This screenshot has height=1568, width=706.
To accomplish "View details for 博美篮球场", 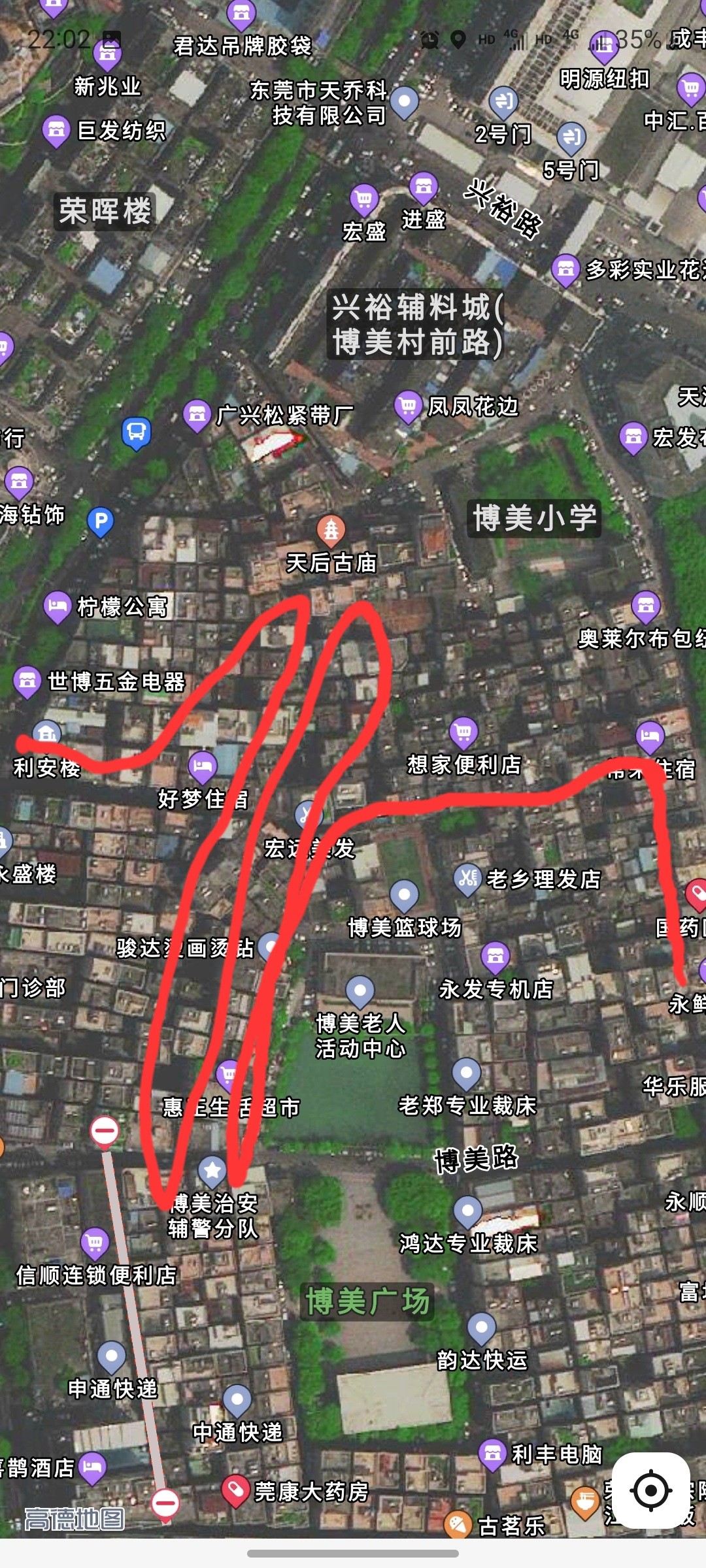I will coord(404,894).
